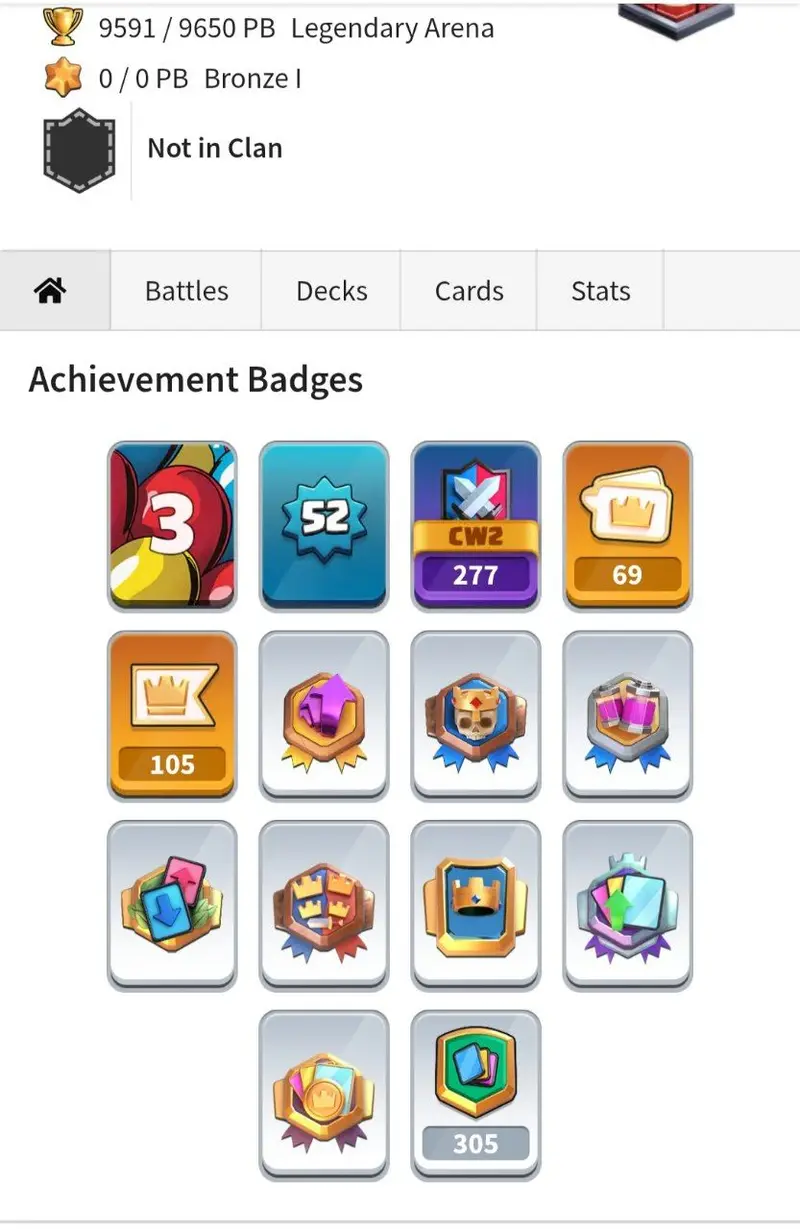View the Stats tab
Screen dimensions: 800x1229
(x=600, y=291)
